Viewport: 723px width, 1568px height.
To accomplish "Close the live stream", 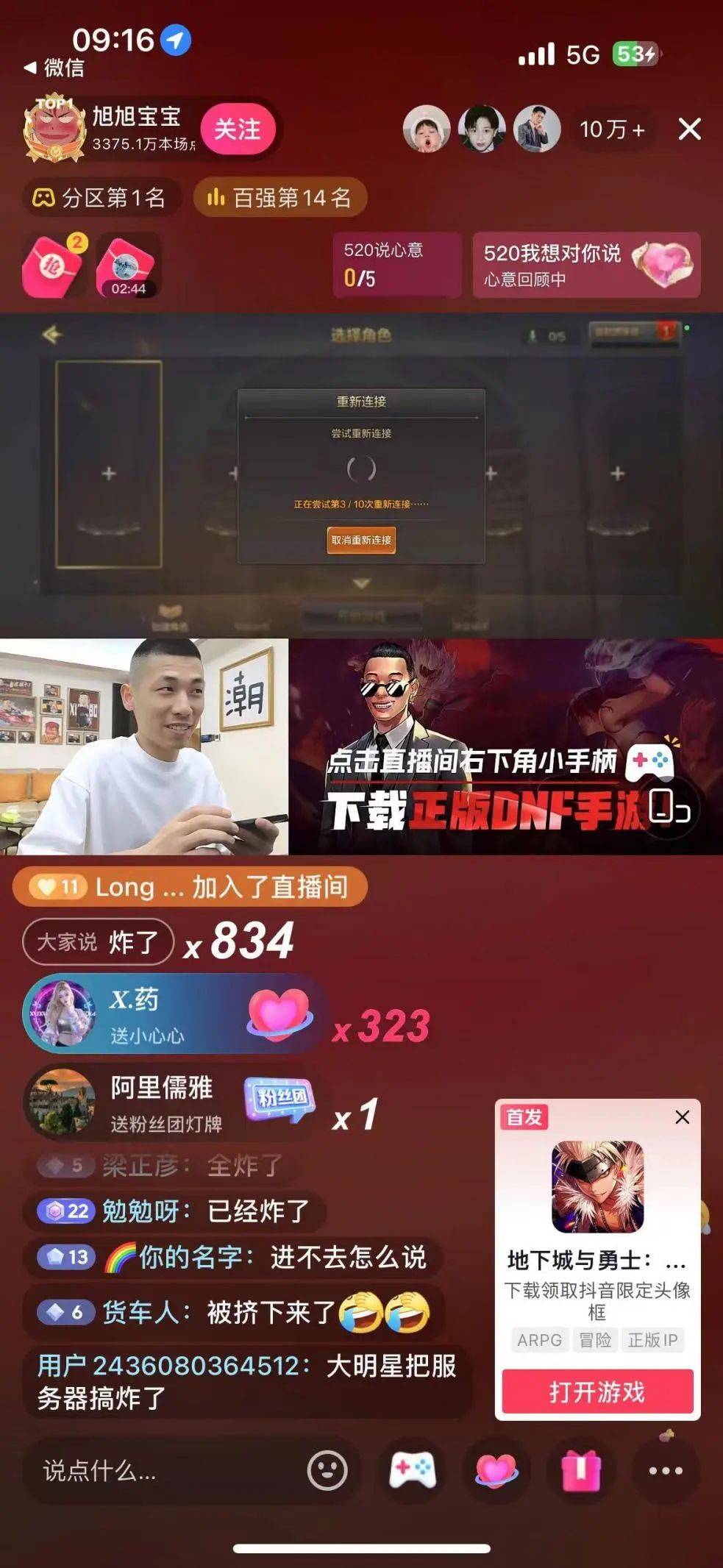I will (x=689, y=129).
